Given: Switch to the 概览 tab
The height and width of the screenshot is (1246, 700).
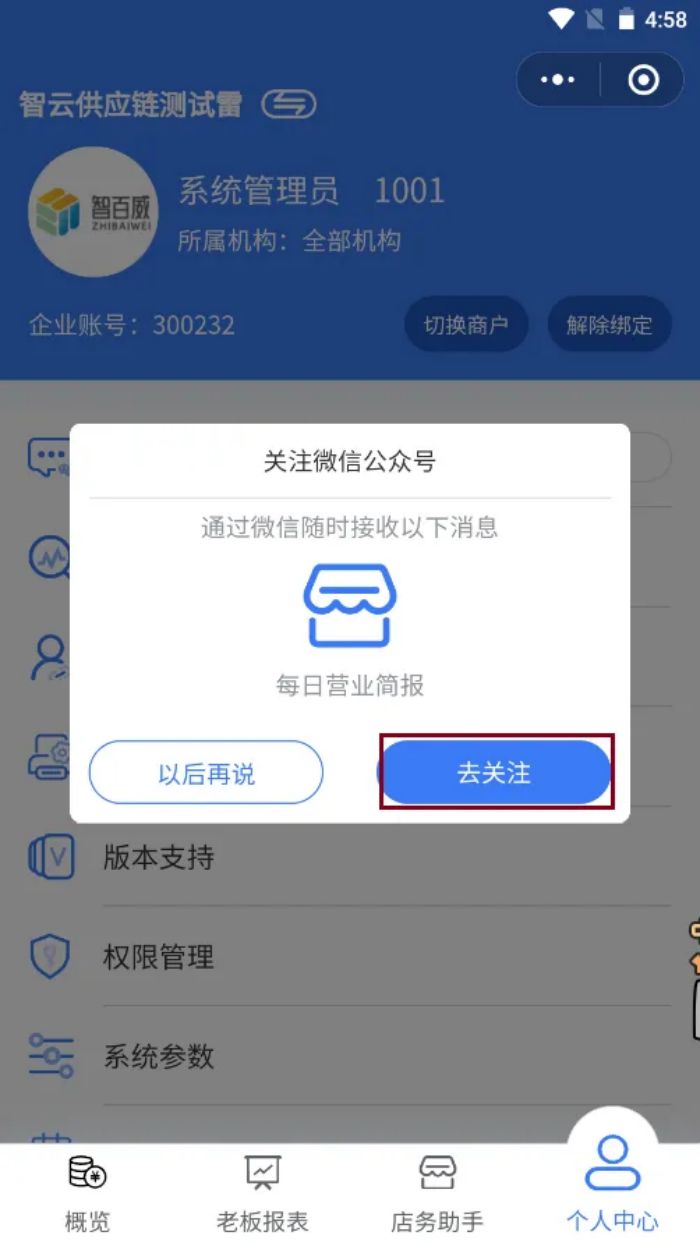Looking at the screenshot, I should [x=87, y=1194].
